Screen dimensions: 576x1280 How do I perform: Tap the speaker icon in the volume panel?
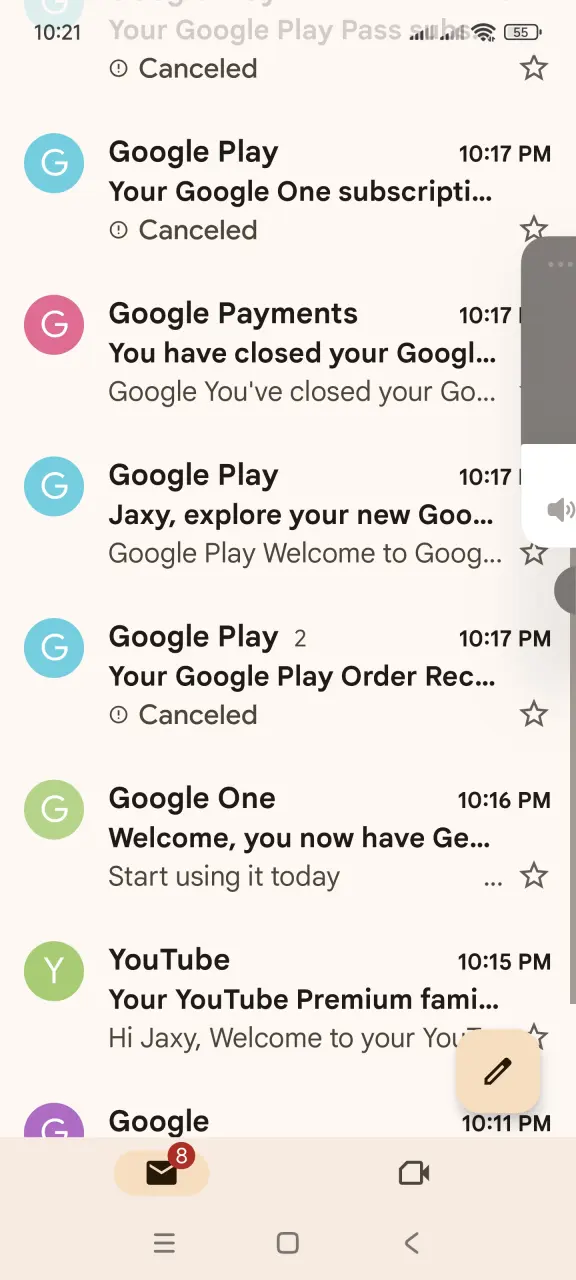click(x=559, y=511)
